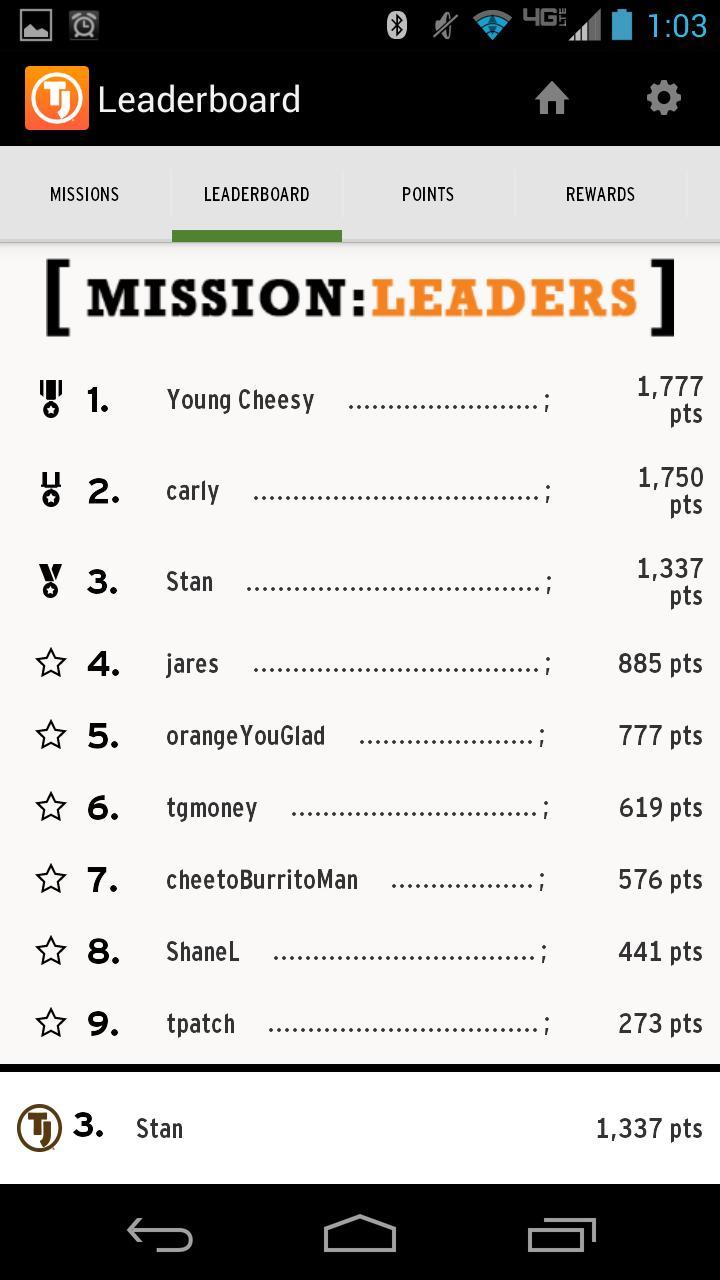Open Young Cheesy's leaderboard entry
Image resolution: width=720 pixels, height=1280 pixels.
tap(360, 400)
